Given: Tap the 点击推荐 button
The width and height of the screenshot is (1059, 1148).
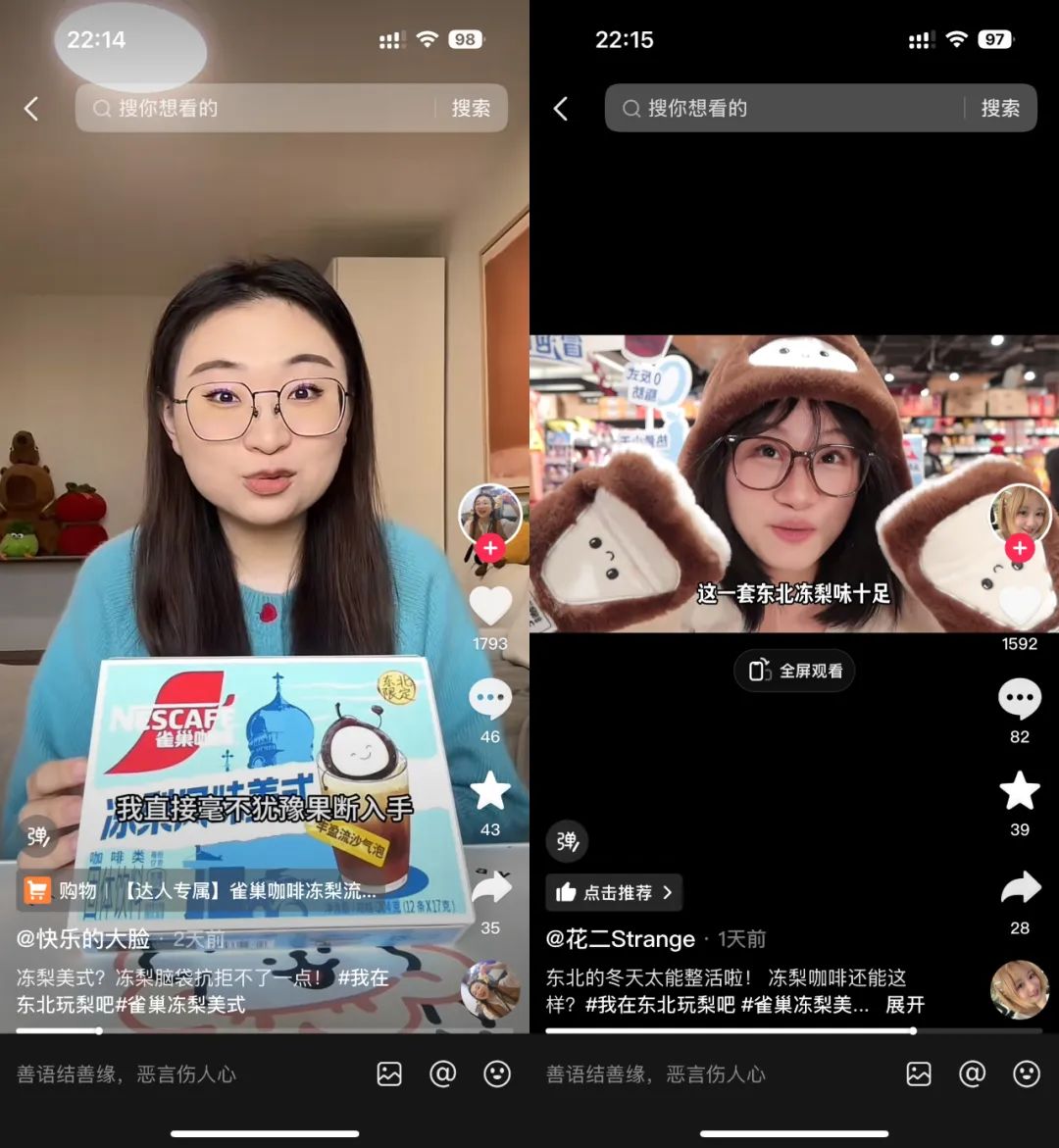Looking at the screenshot, I should click(x=614, y=892).
